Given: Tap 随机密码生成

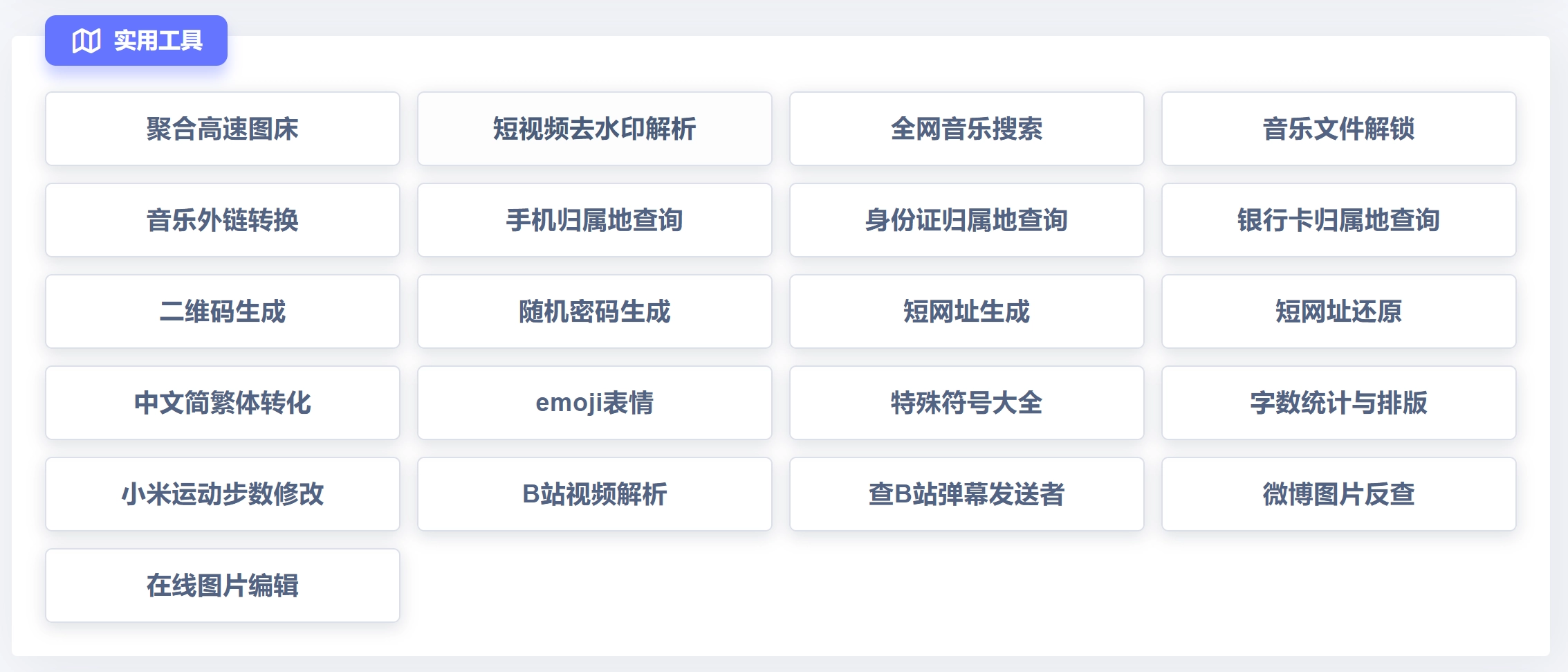Looking at the screenshot, I should point(594,311).
